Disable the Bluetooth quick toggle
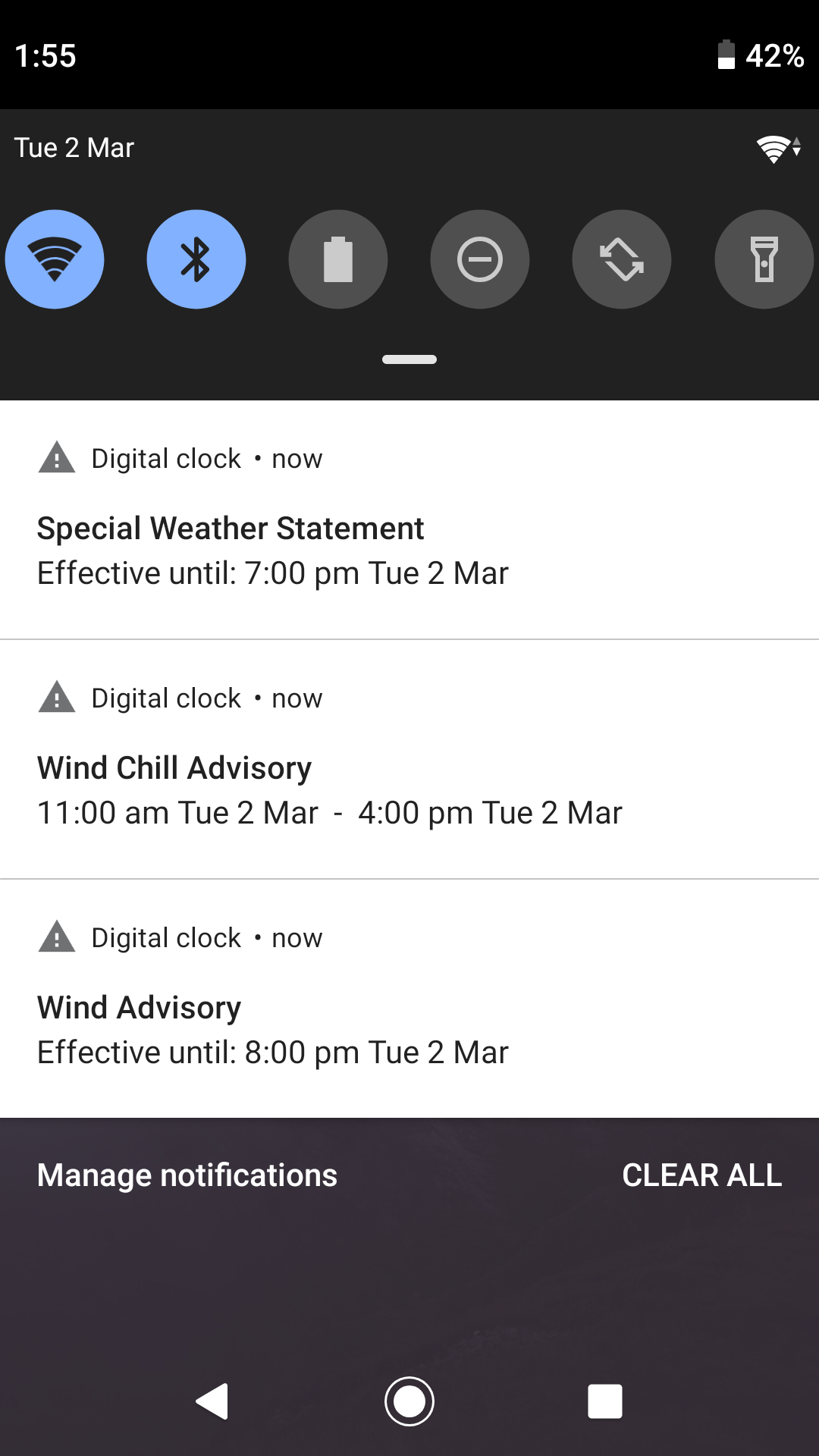 [196, 259]
